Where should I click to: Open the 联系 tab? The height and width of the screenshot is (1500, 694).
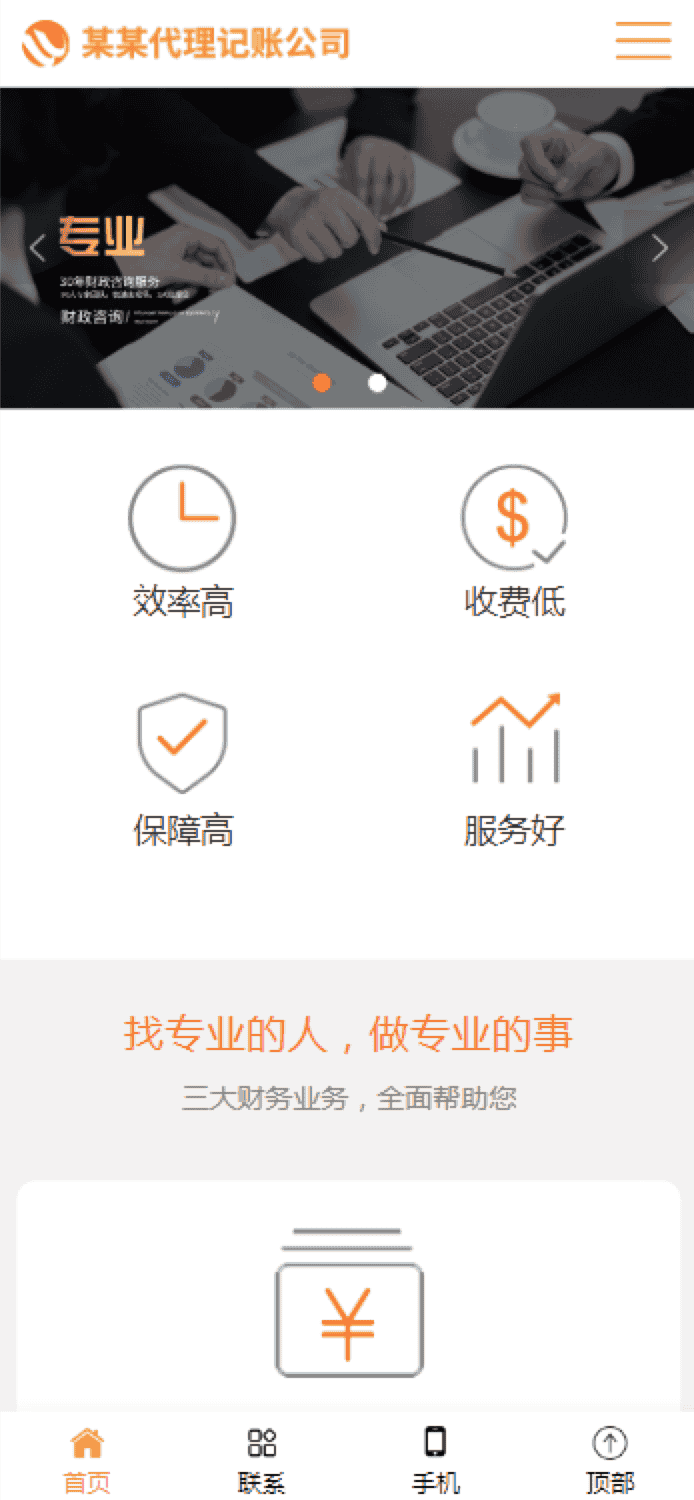[x=261, y=1460]
